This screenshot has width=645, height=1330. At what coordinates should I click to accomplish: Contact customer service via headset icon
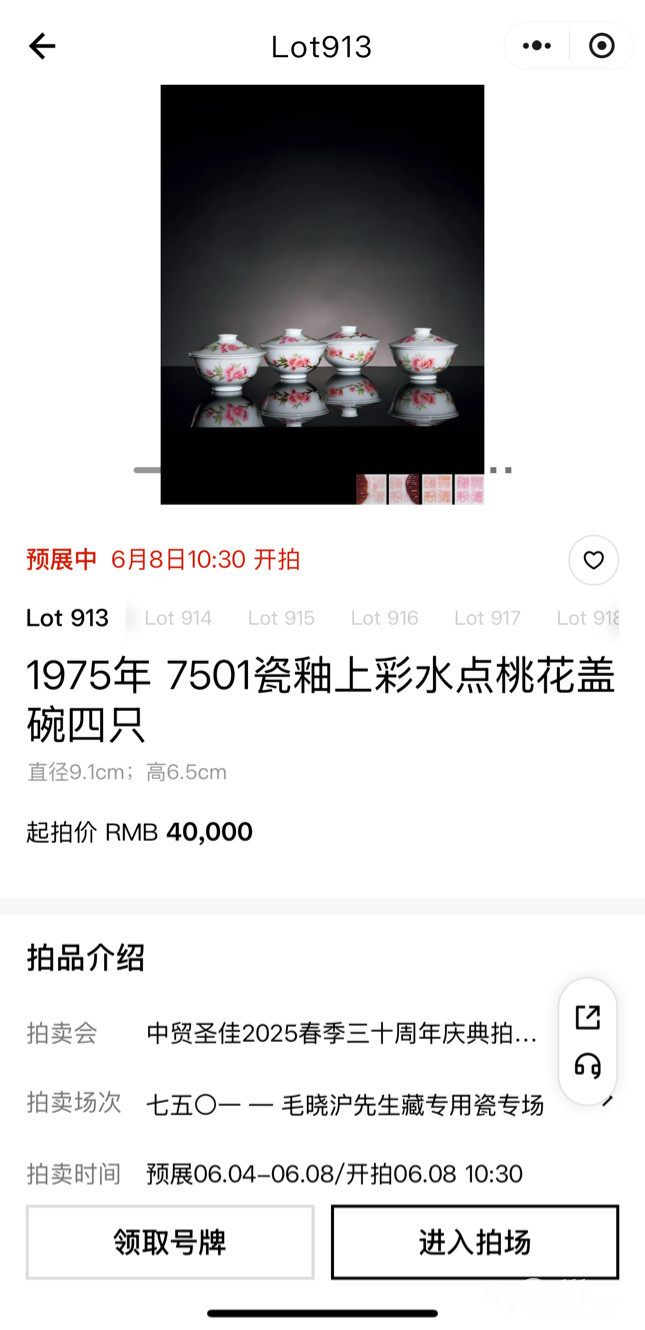point(588,1066)
